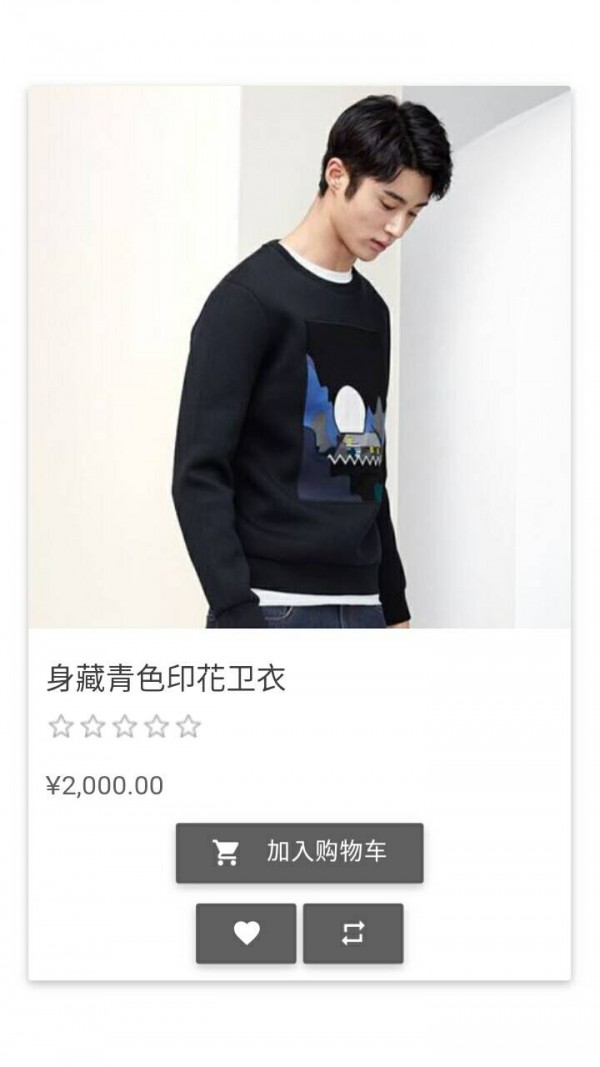
Task: Tap the compare arrows button
Action: pos(353,933)
